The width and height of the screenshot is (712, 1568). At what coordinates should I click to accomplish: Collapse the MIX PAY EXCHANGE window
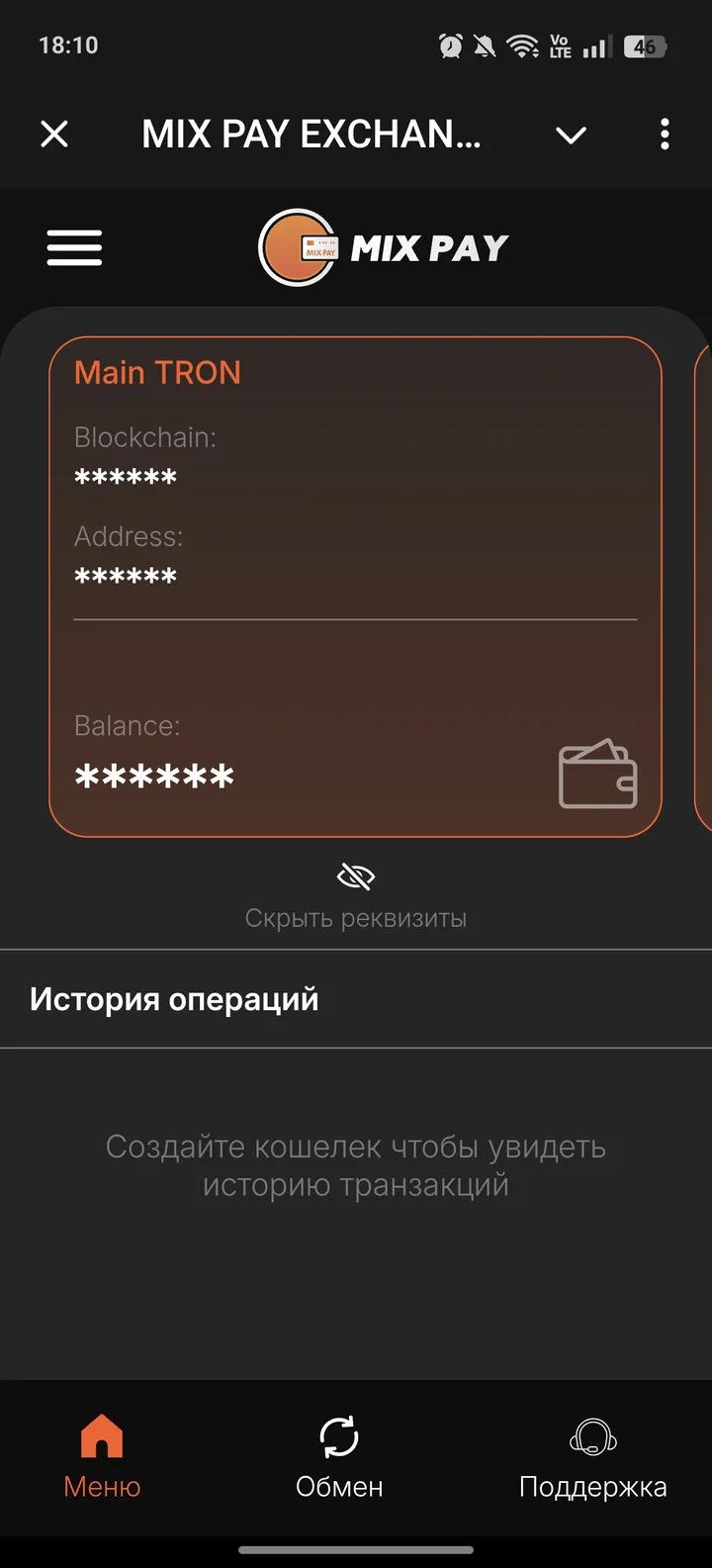54,135
